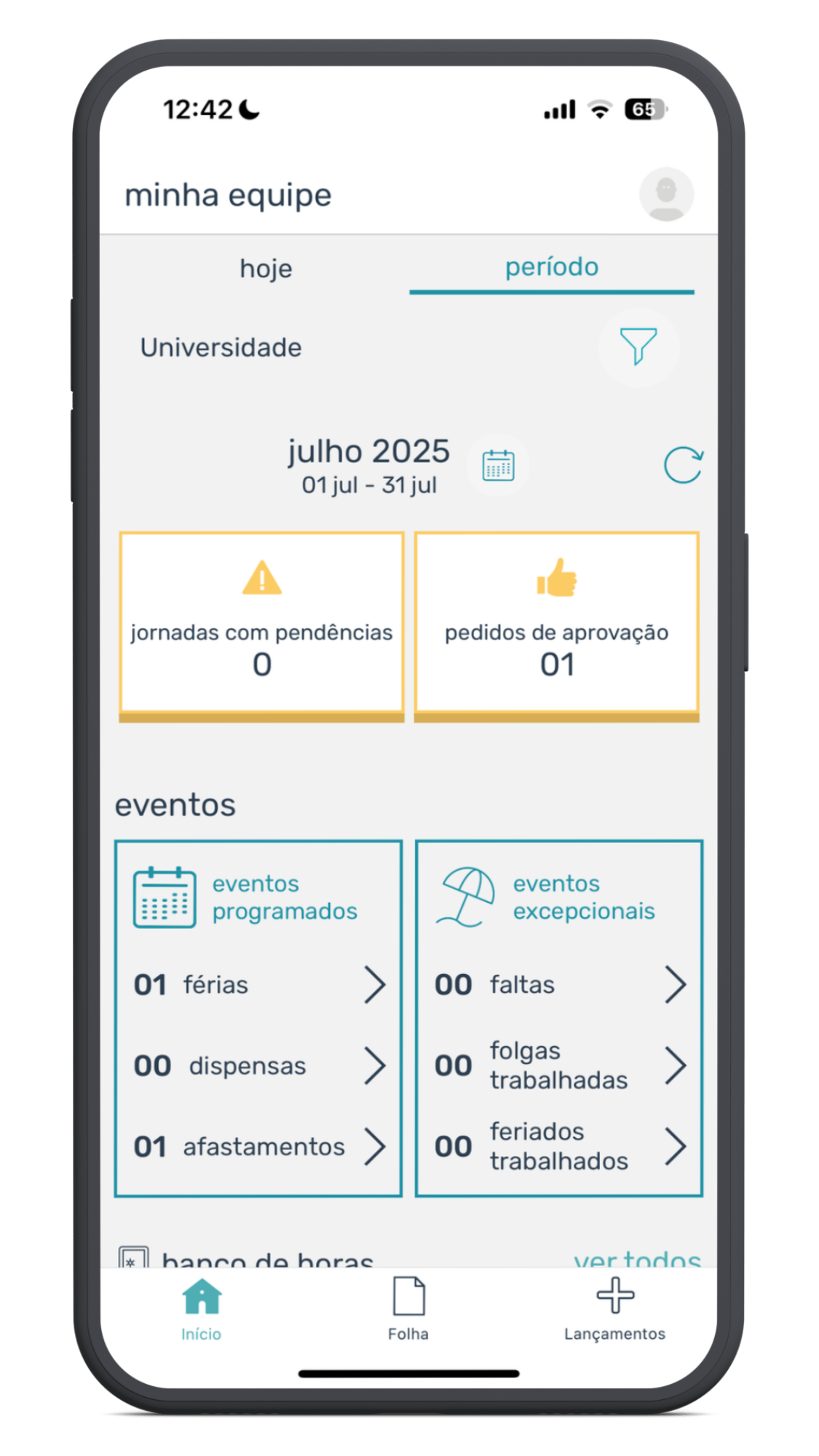The width and height of the screenshot is (819, 1456).
Task: Open the Lançamentos tab
Action: pyautogui.click(x=615, y=1309)
